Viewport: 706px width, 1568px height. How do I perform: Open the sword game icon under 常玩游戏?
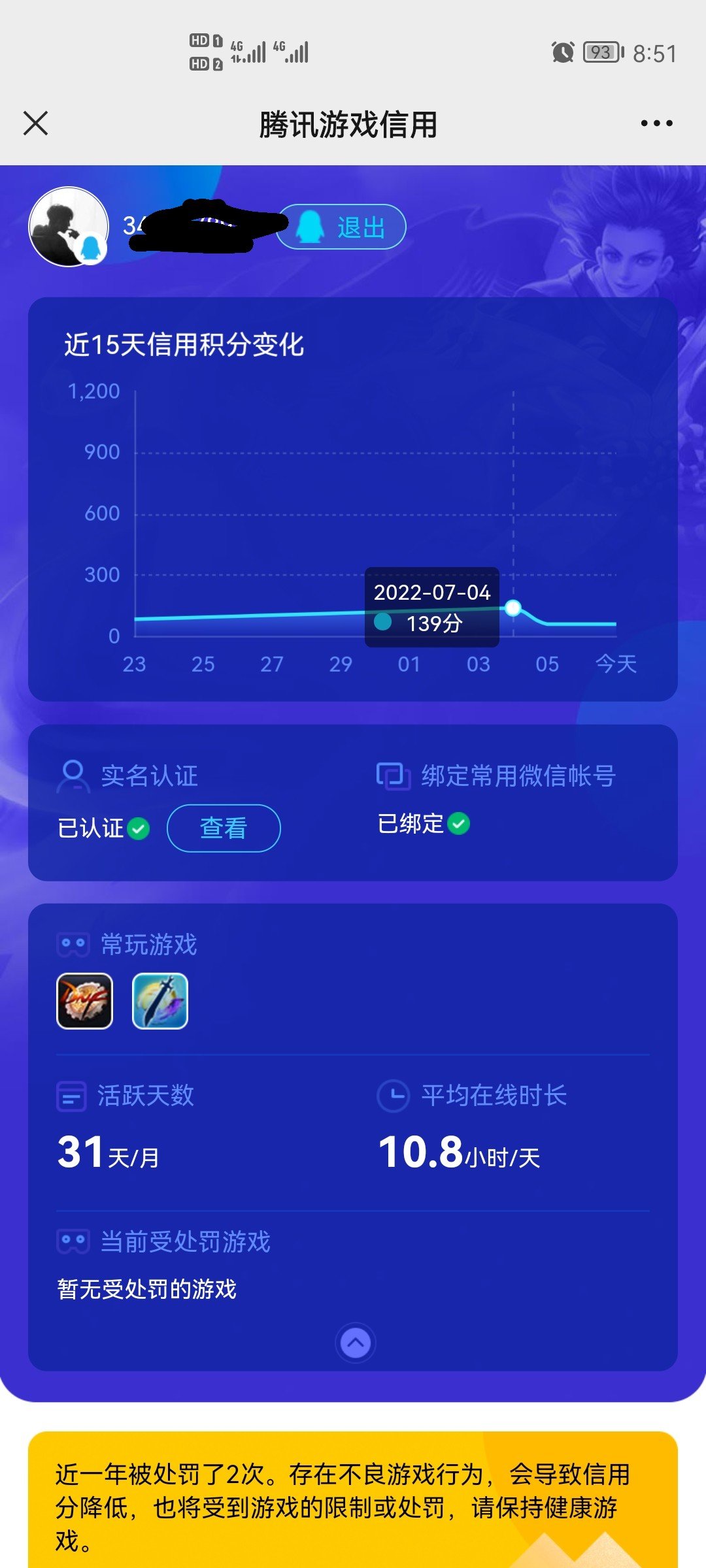[162, 1000]
